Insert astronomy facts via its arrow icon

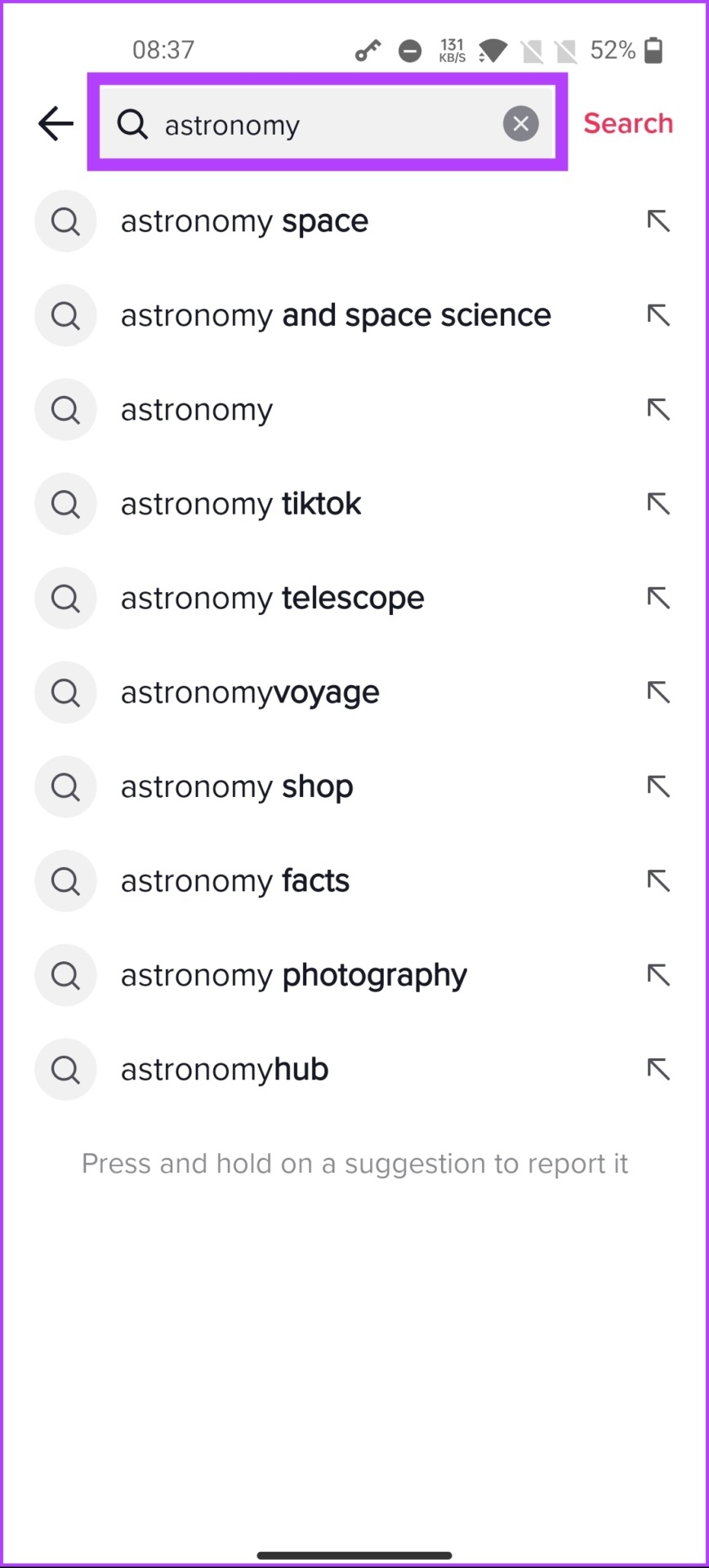658,881
